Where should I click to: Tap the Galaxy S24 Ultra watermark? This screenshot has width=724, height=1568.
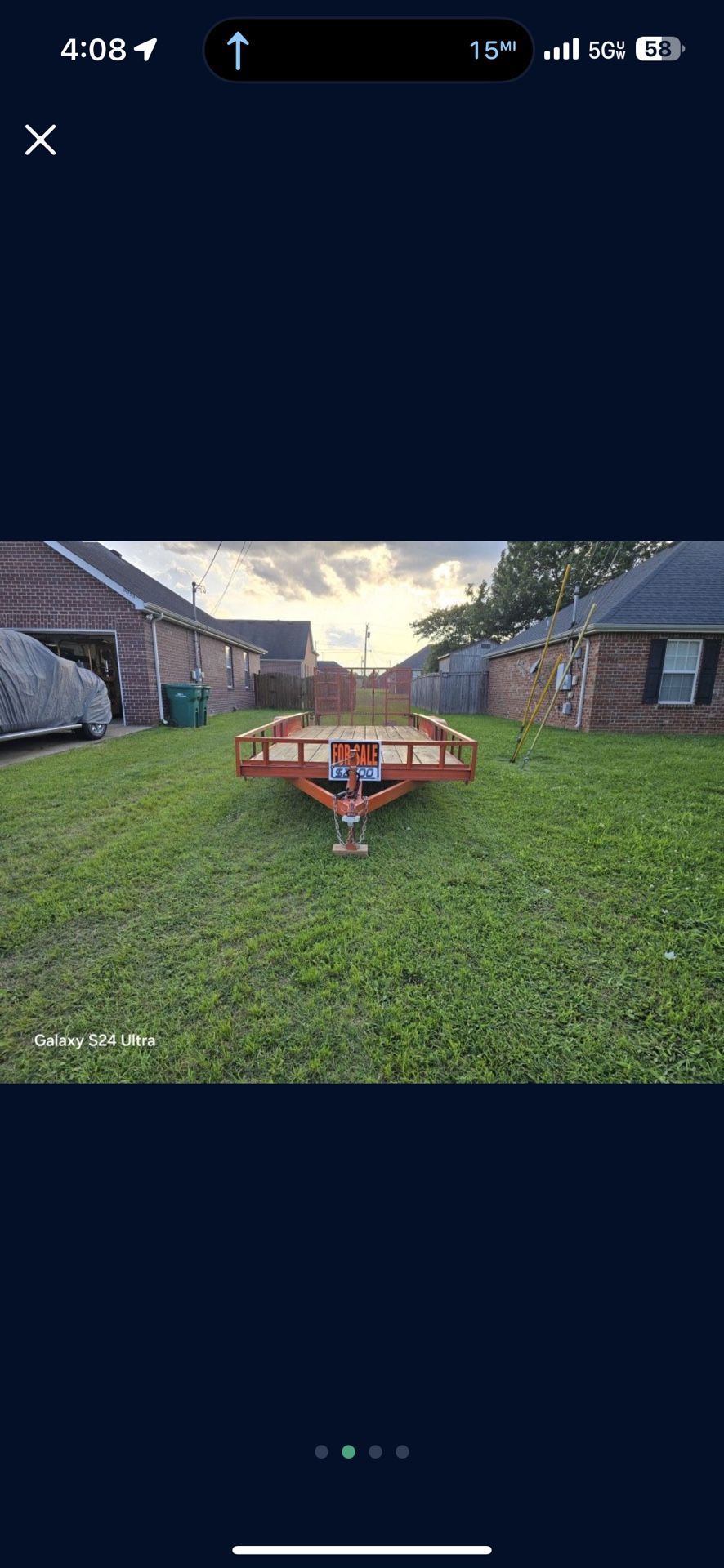coord(95,1040)
